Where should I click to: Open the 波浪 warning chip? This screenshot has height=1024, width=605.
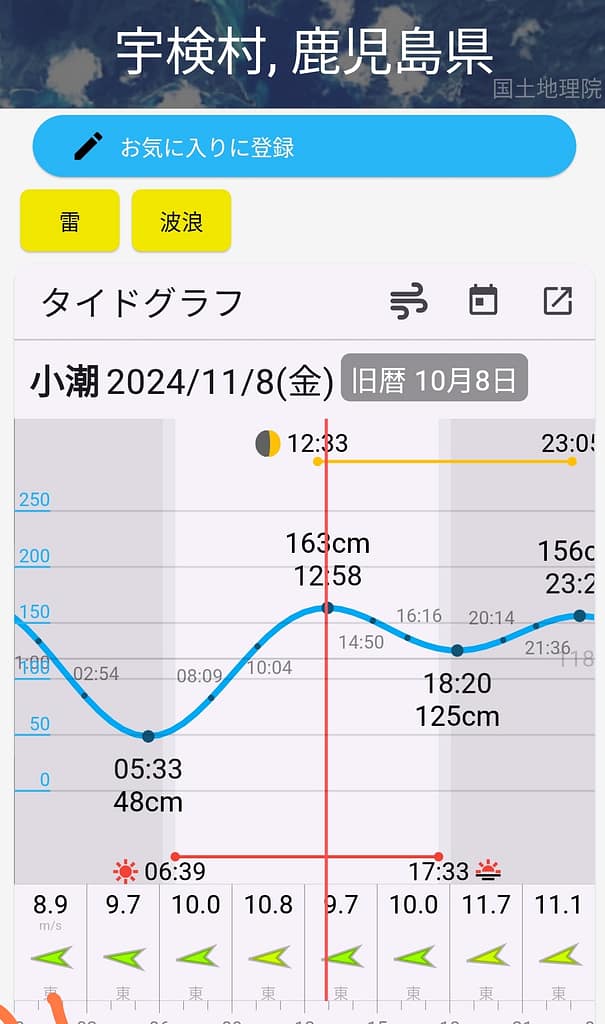pos(181,221)
